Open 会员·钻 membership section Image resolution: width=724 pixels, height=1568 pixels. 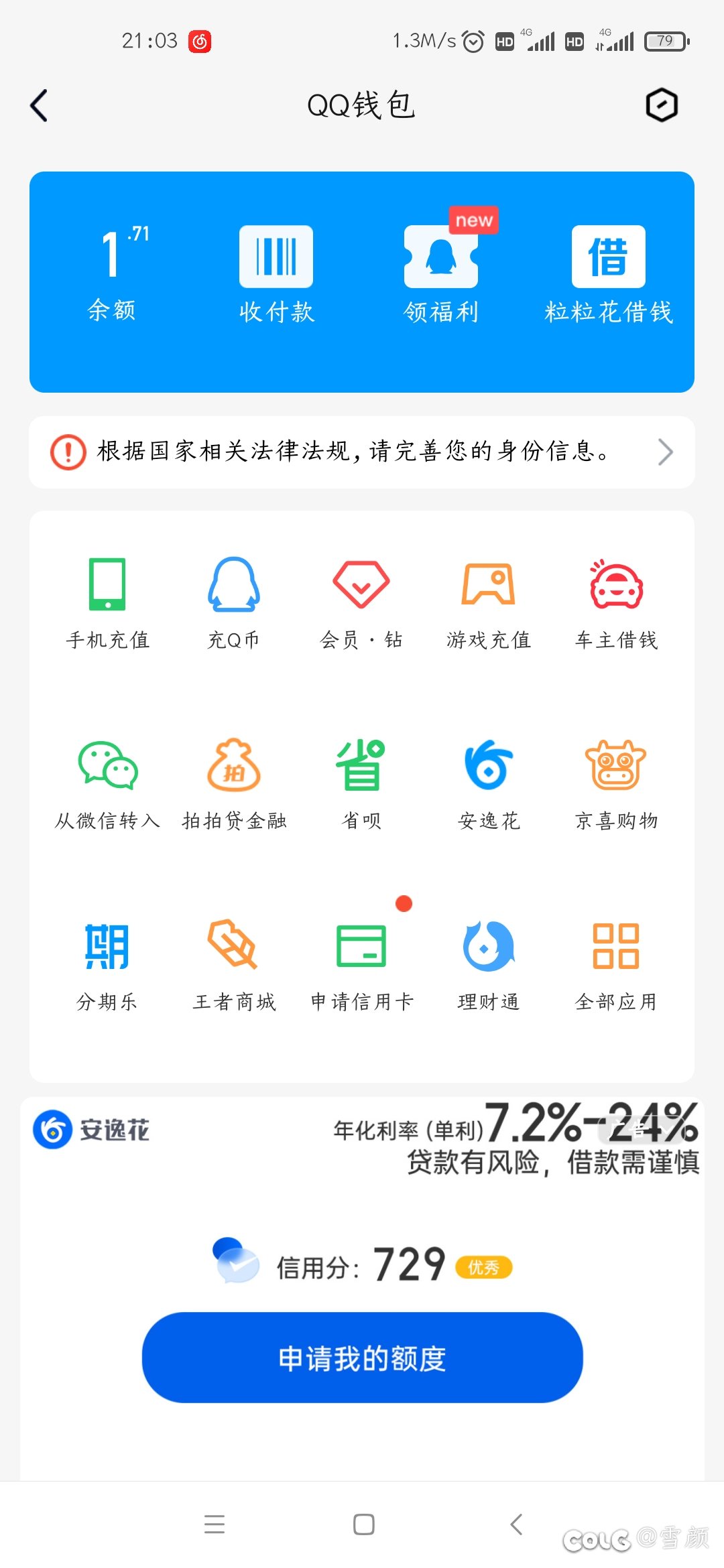coord(361,601)
